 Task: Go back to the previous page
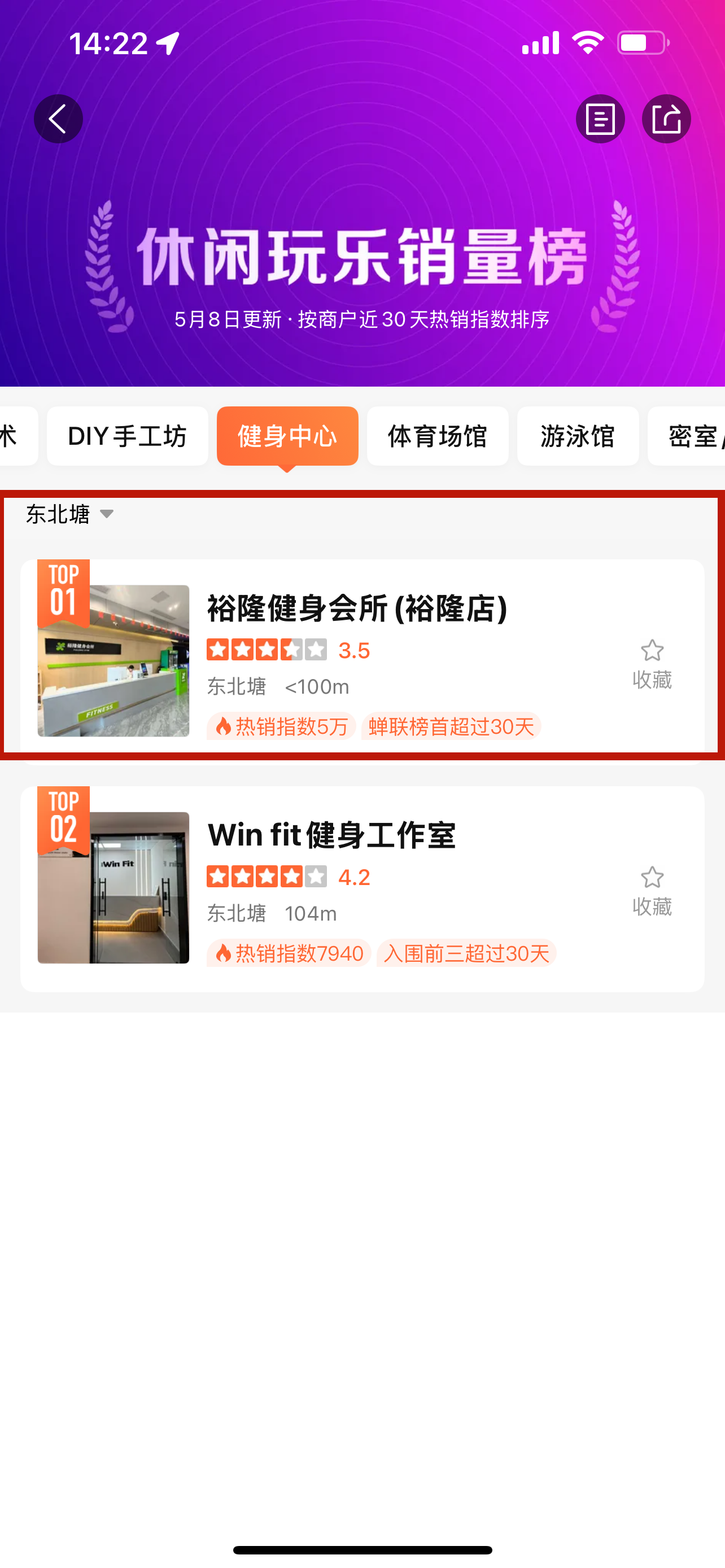point(58,119)
